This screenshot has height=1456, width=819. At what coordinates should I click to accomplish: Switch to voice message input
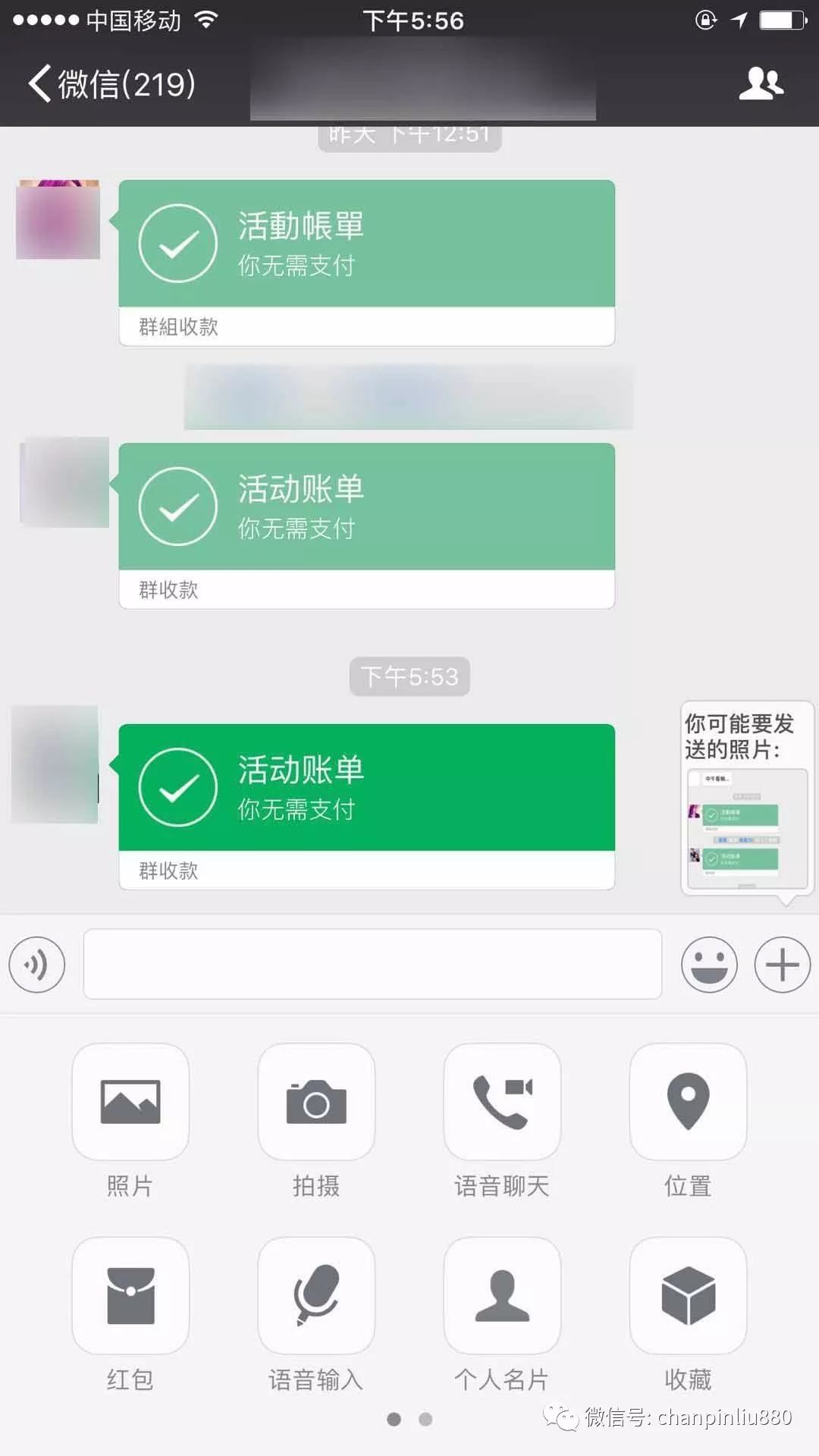(36, 965)
